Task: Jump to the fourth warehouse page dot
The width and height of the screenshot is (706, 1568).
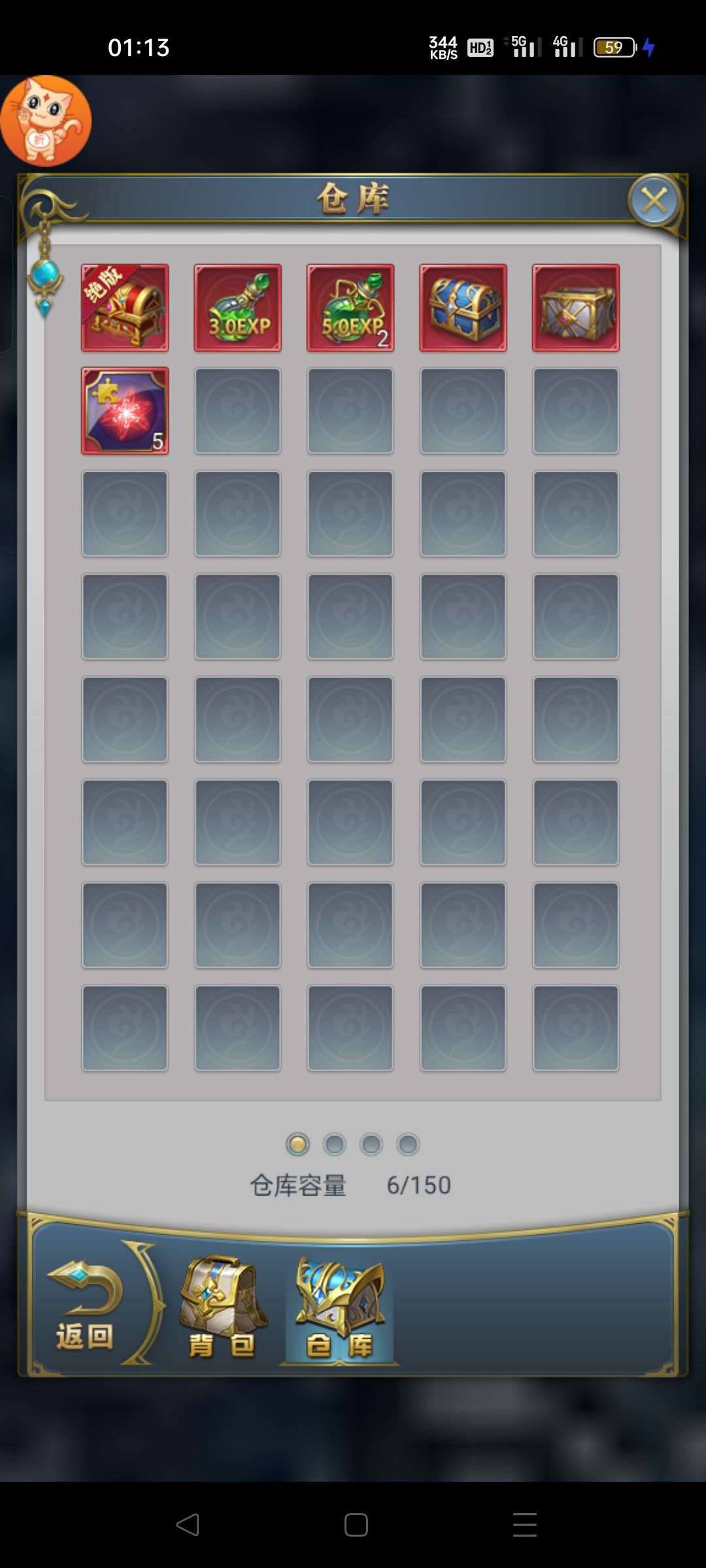Action: [408, 1144]
